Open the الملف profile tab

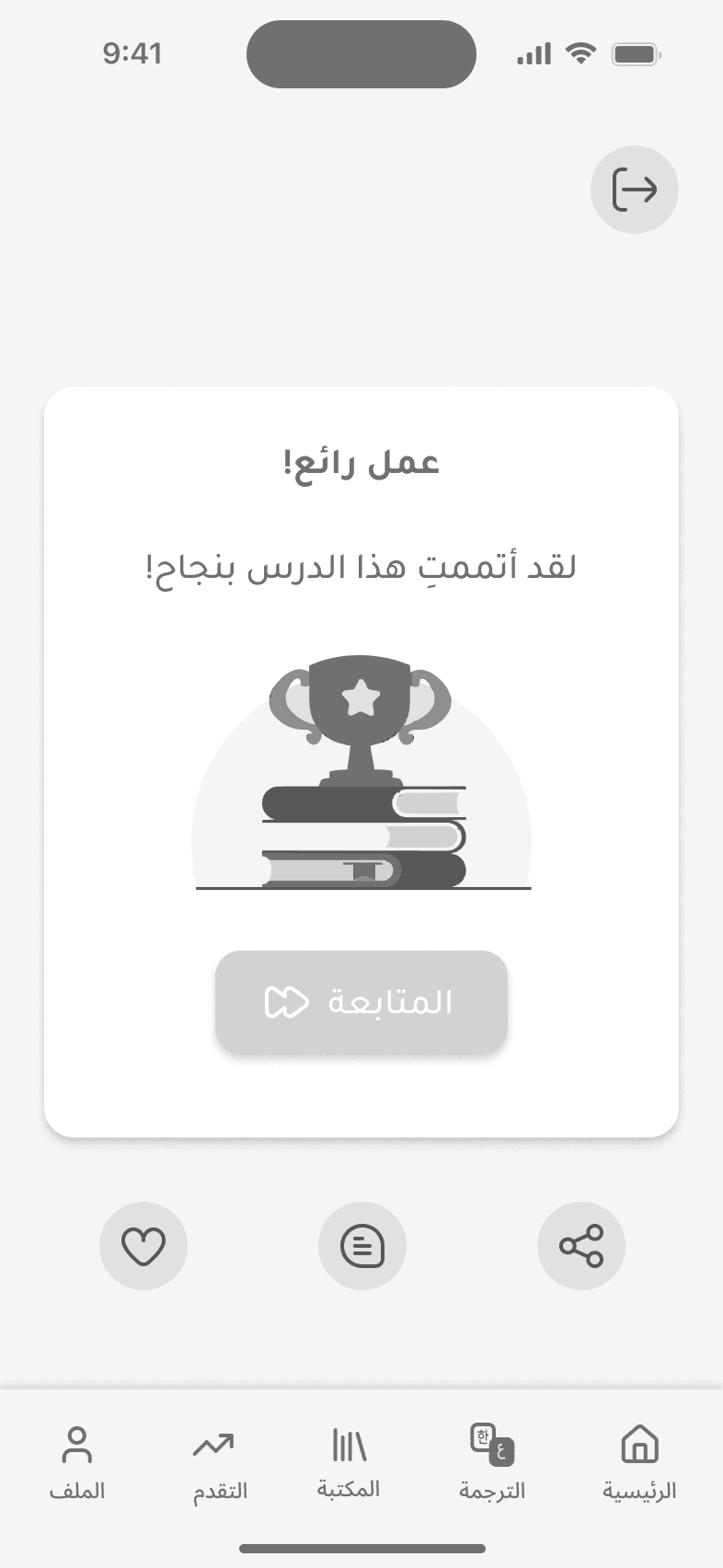click(77, 1463)
